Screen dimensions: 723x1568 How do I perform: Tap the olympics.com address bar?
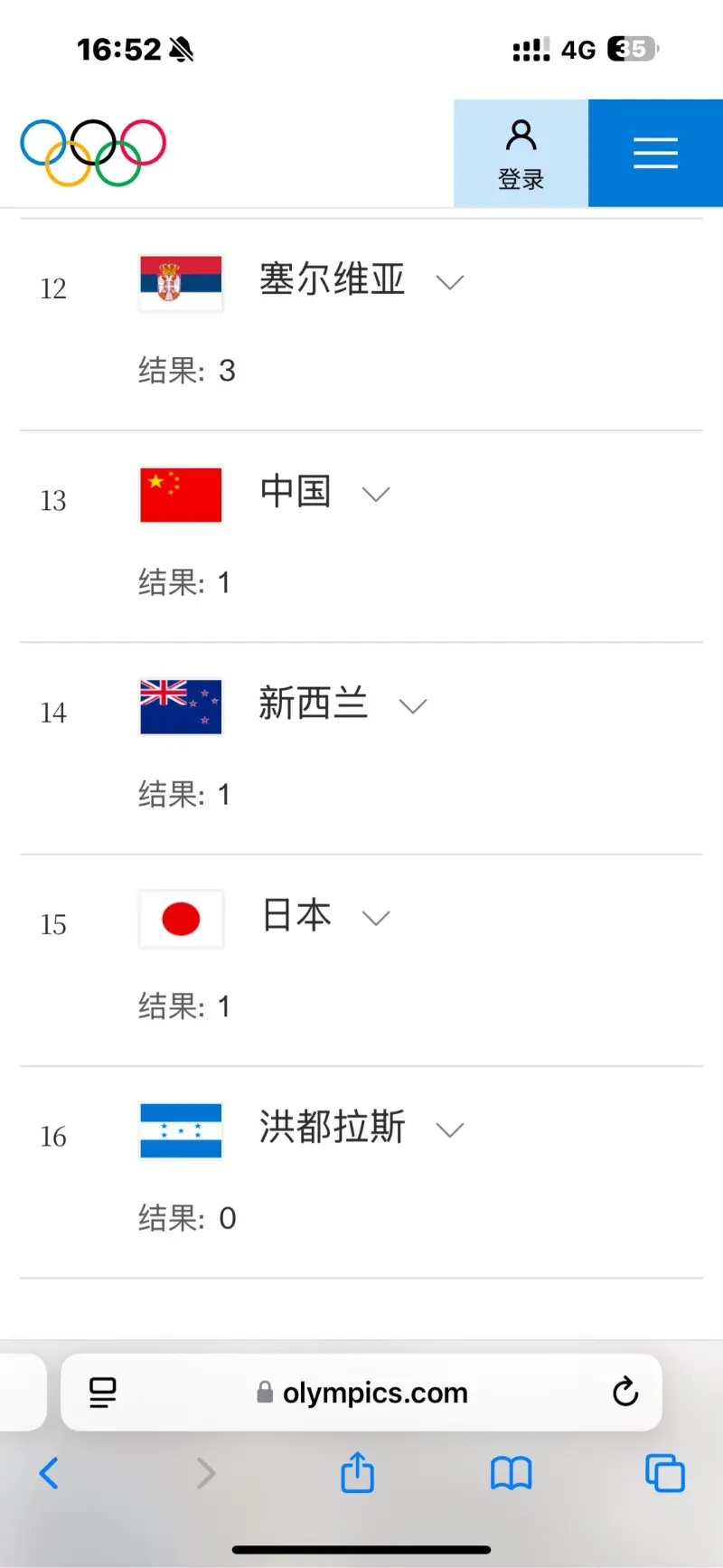pyautogui.click(x=361, y=1393)
